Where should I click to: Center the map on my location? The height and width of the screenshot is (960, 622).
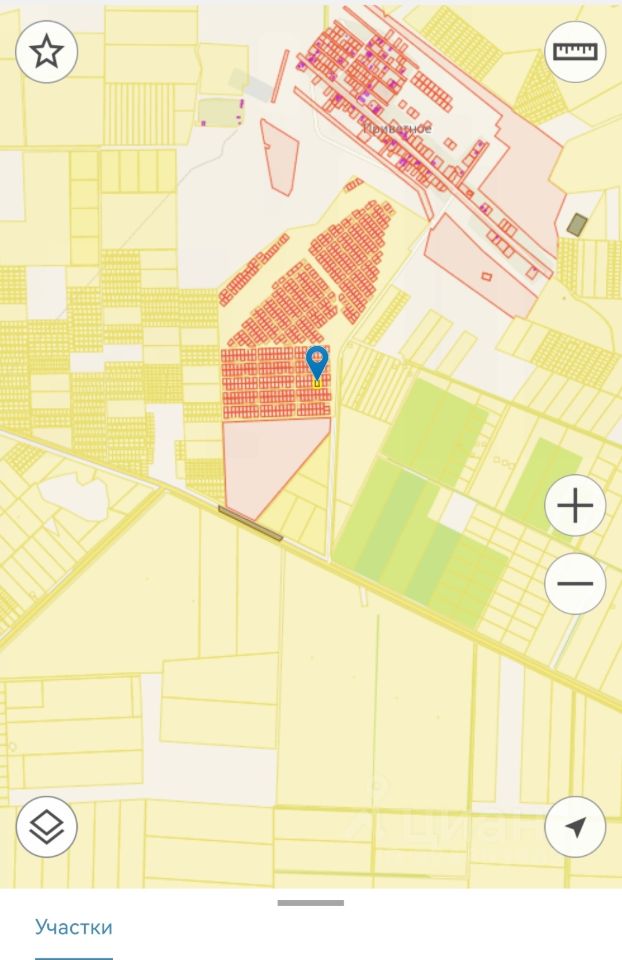coord(575,827)
